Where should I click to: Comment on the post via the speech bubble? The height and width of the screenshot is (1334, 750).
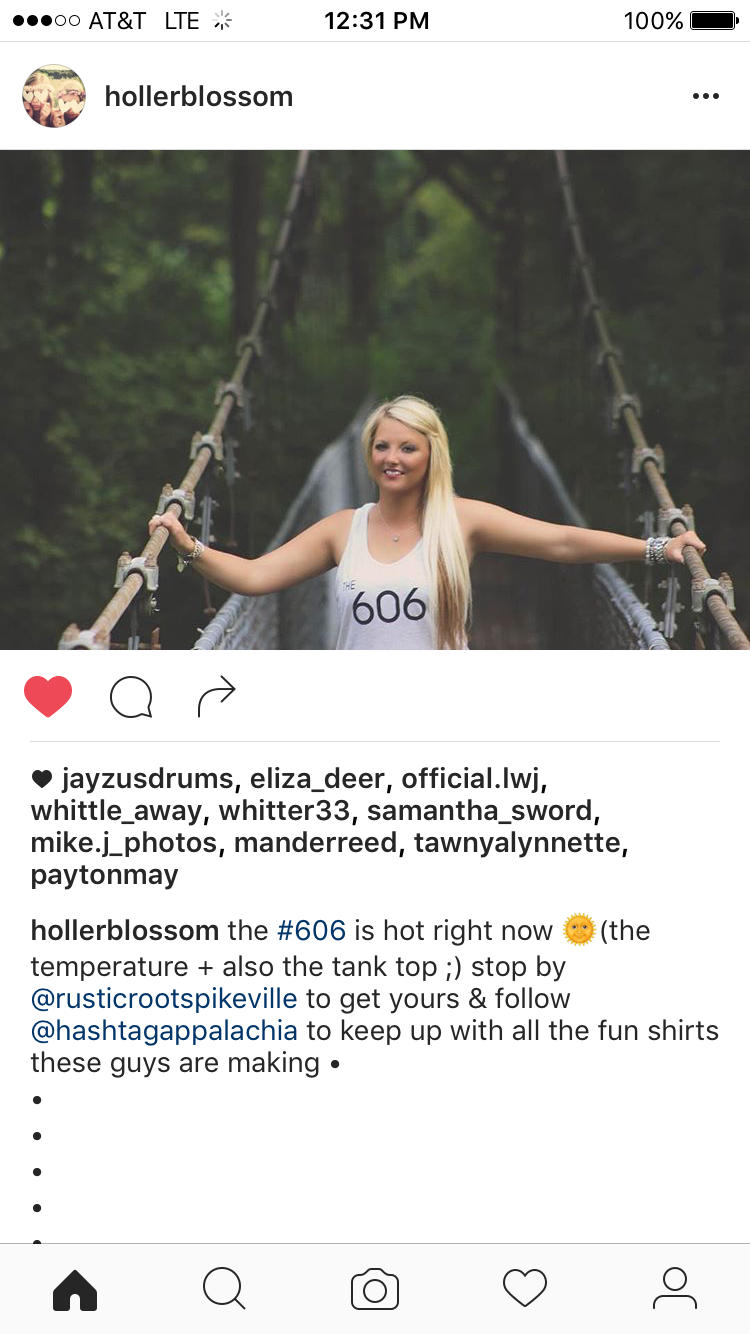pos(131,698)
